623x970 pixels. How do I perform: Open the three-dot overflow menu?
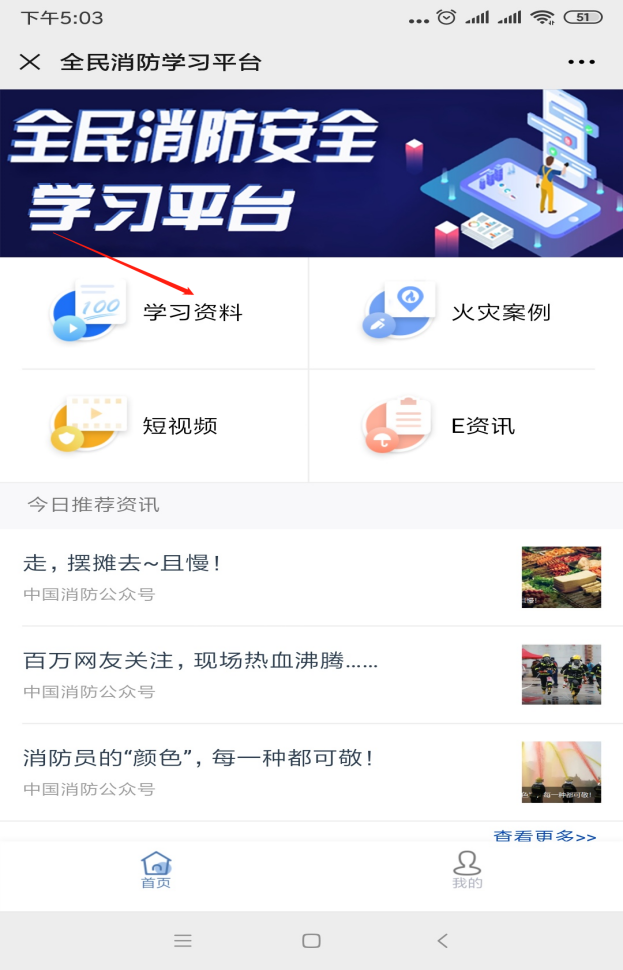tap(581, 62)
